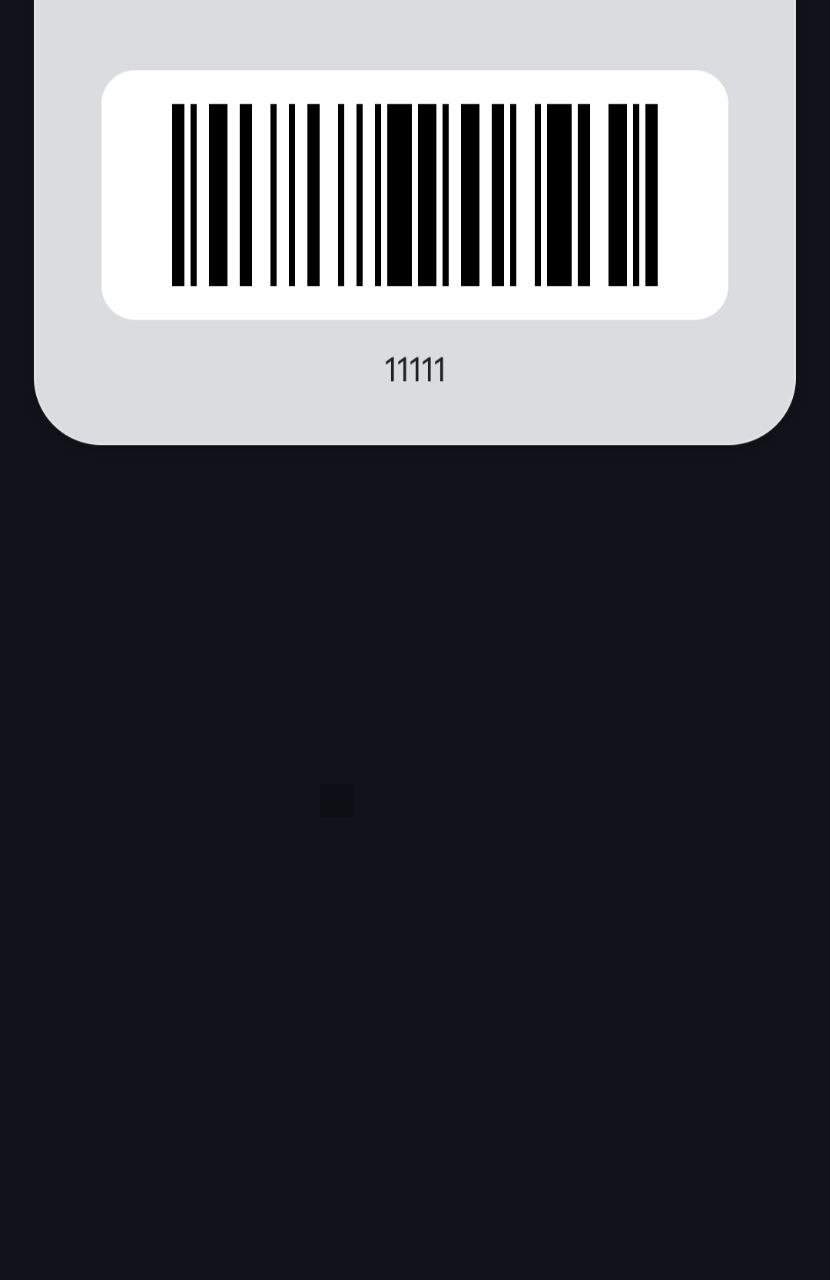830x1280 pixels.
Task: Tap the barcode card to enlarge it
Action: coord(414,195)
